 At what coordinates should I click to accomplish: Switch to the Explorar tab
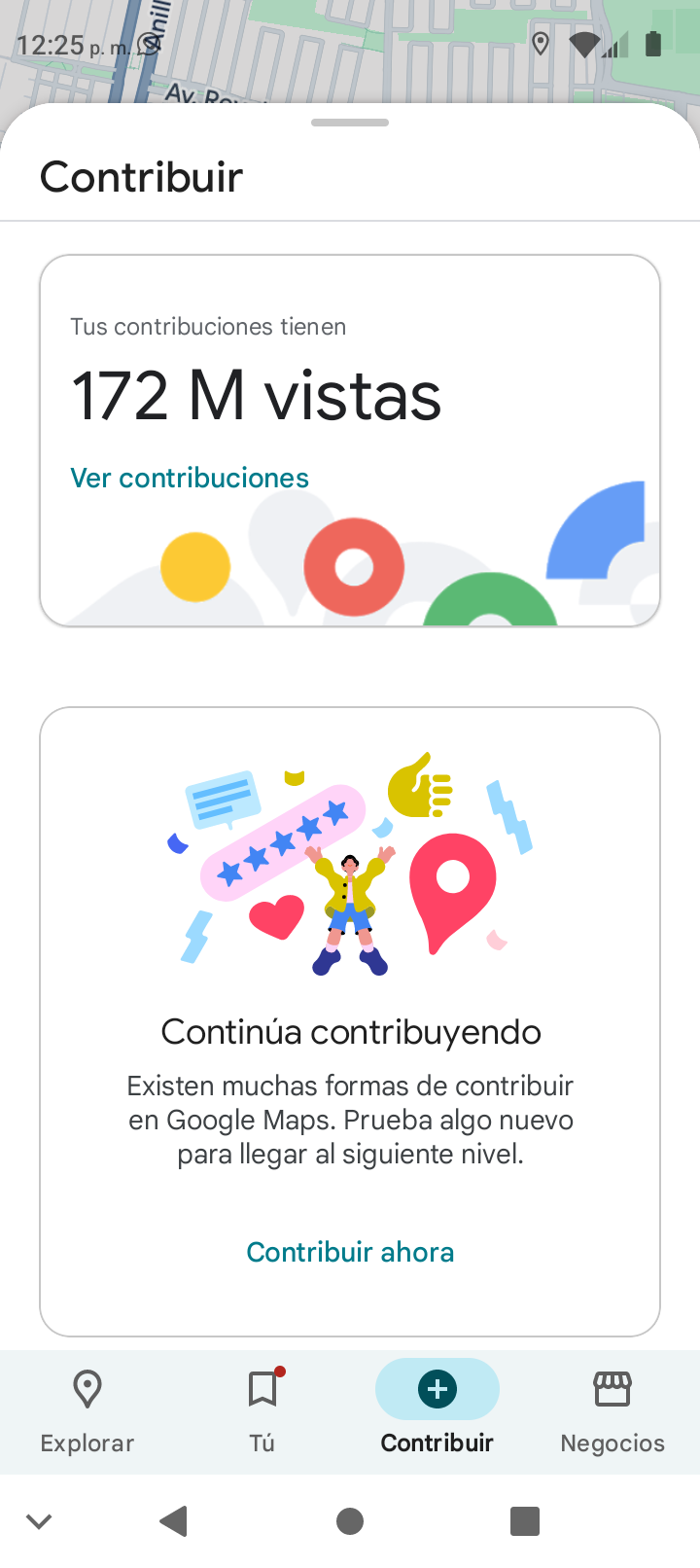pyautogui.click(x=87, y=1410)
